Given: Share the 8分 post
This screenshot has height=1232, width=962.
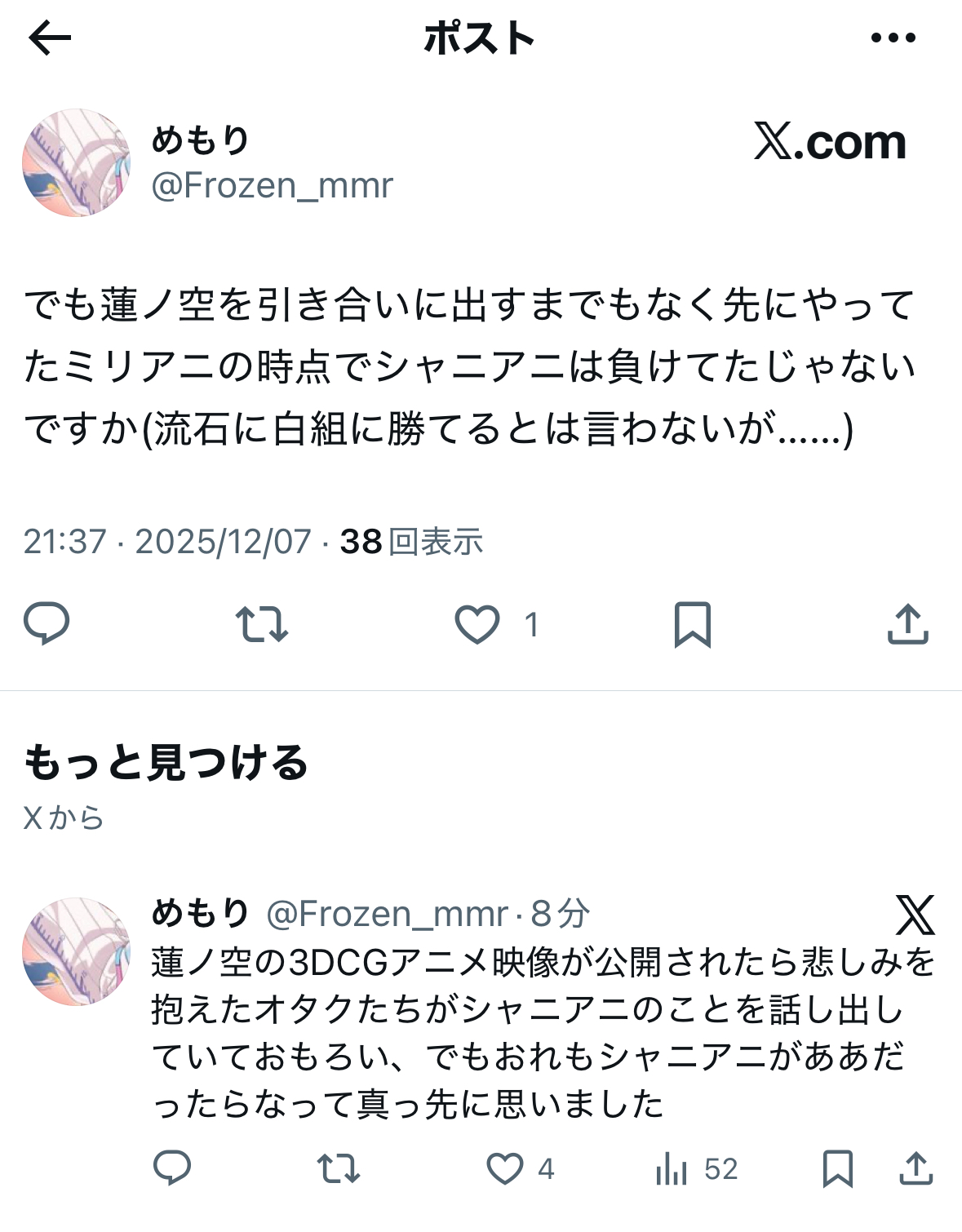Looking at the screenshot, I should 915,1168.
